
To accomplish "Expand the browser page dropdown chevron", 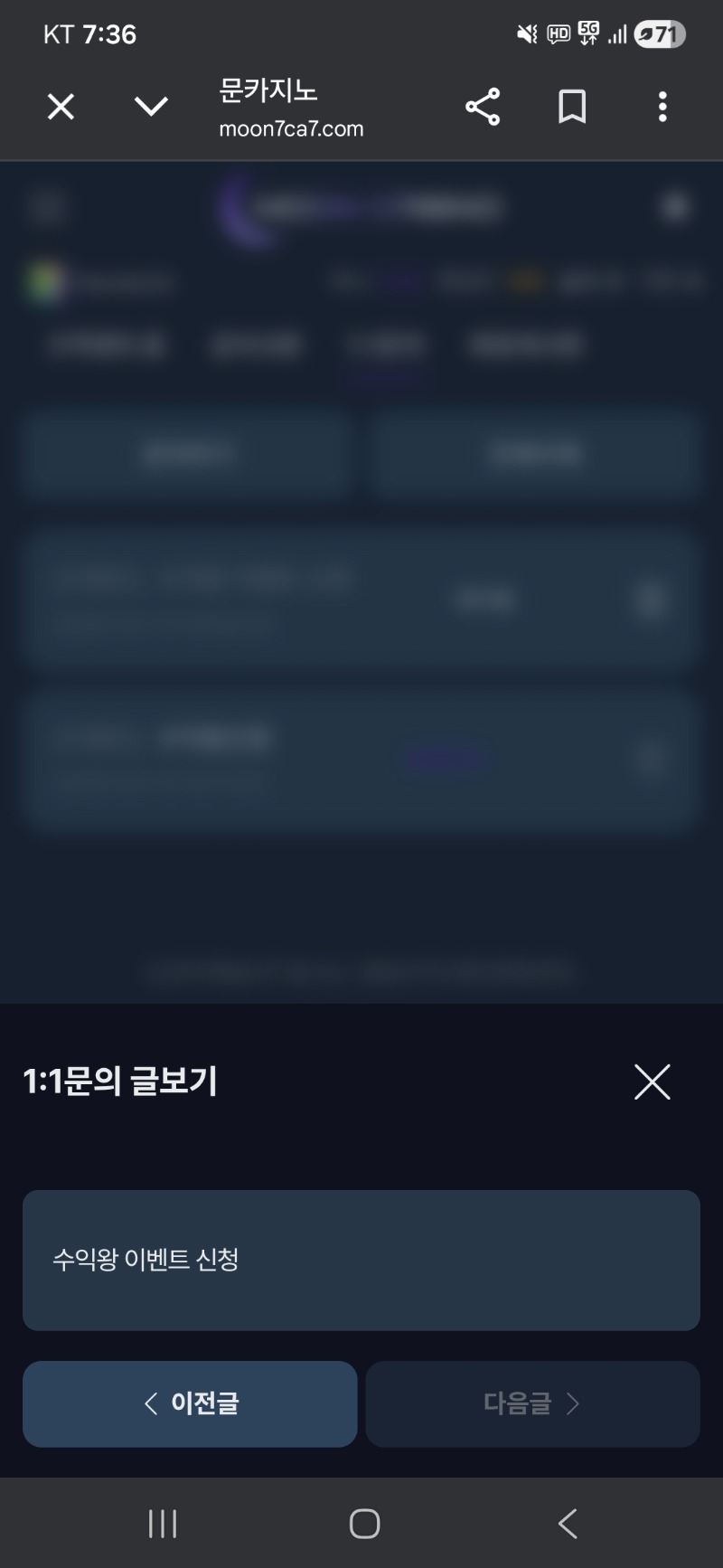I will (151, 108).
